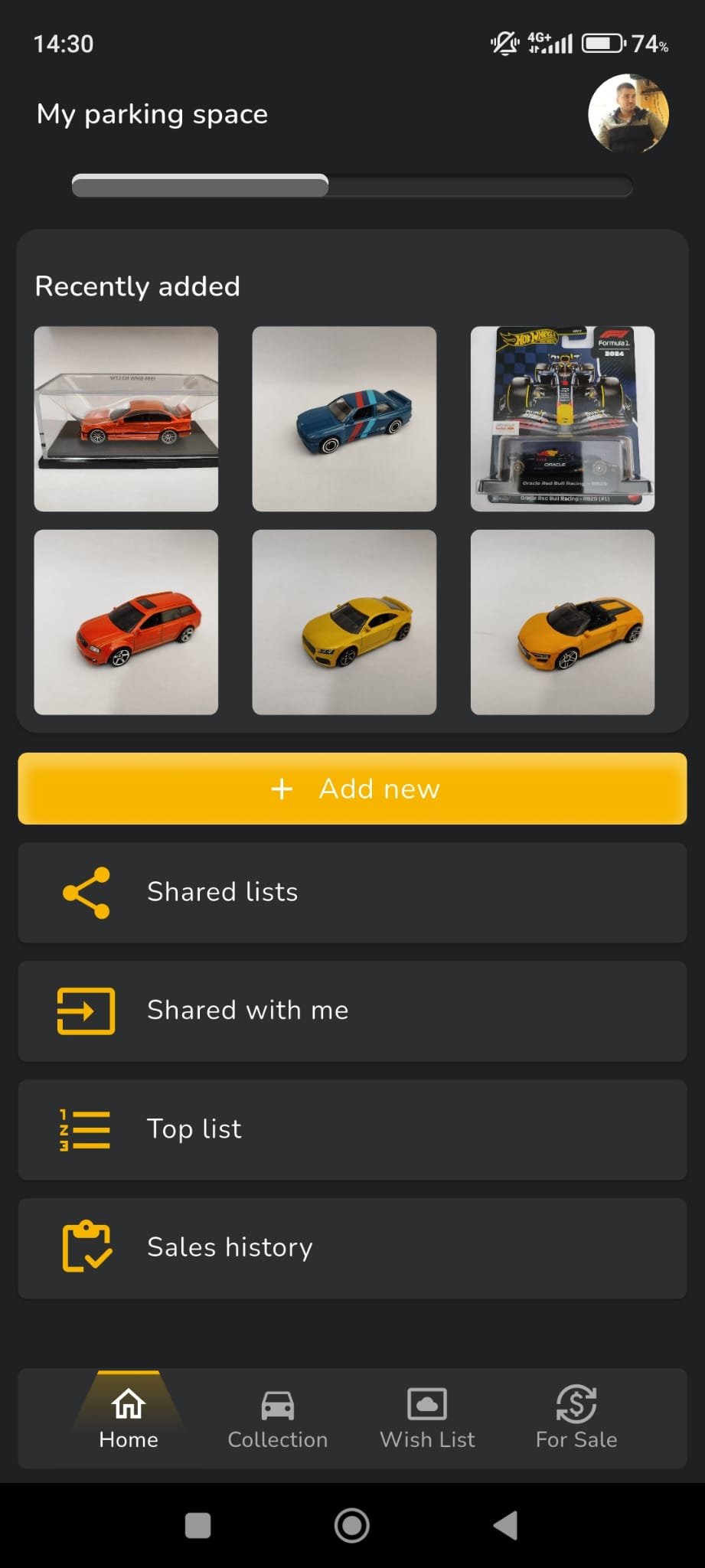Open Sales history
The height and width of the screenshot is (1568, 705).
pyautogui.click(x=352, y=1248)
